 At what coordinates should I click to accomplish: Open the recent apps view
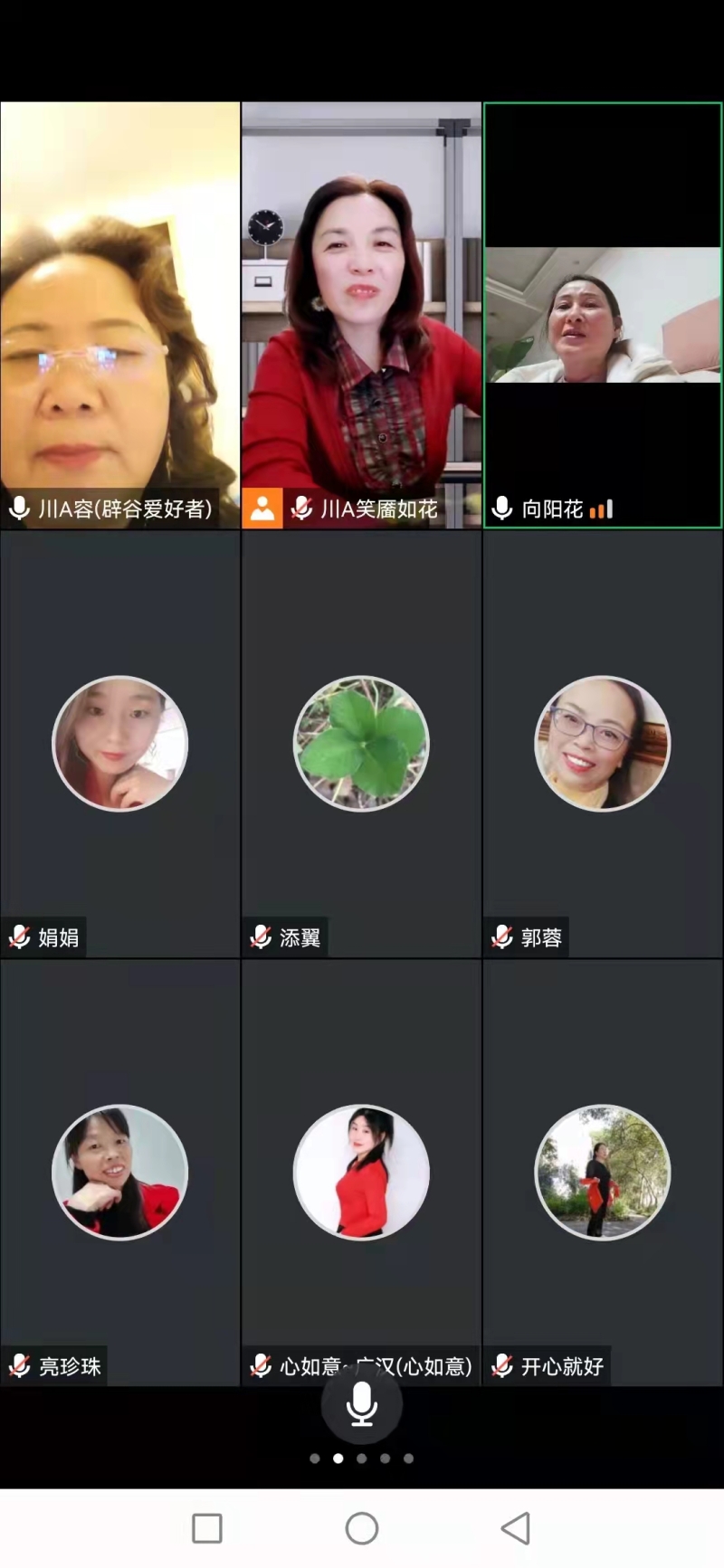pos(207,1528)
